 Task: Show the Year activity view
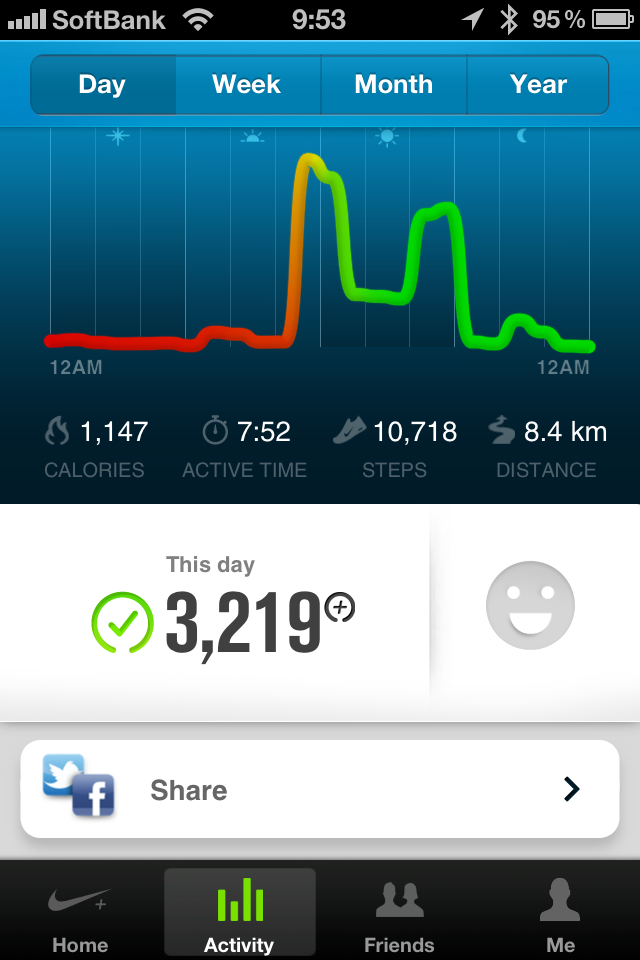[x=538, y=85]
